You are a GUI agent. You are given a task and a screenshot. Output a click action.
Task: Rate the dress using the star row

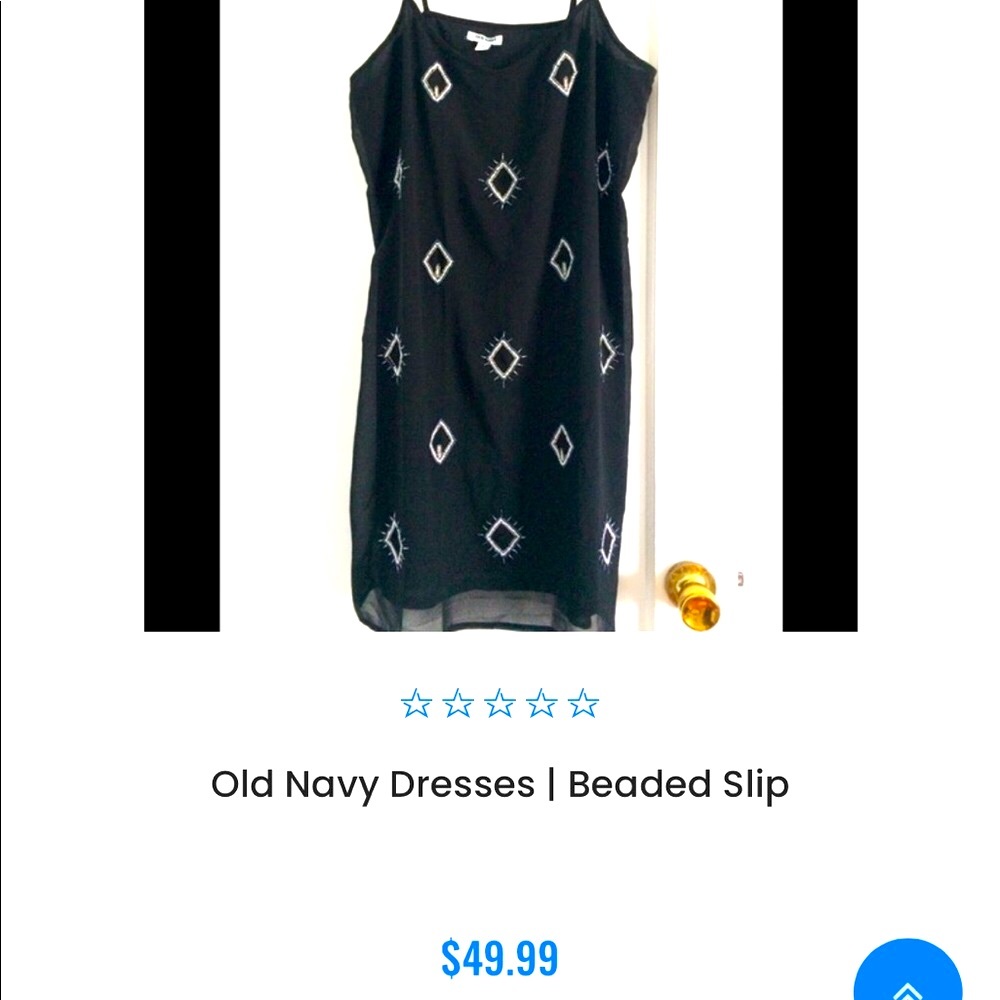click(x=500, y=705)
